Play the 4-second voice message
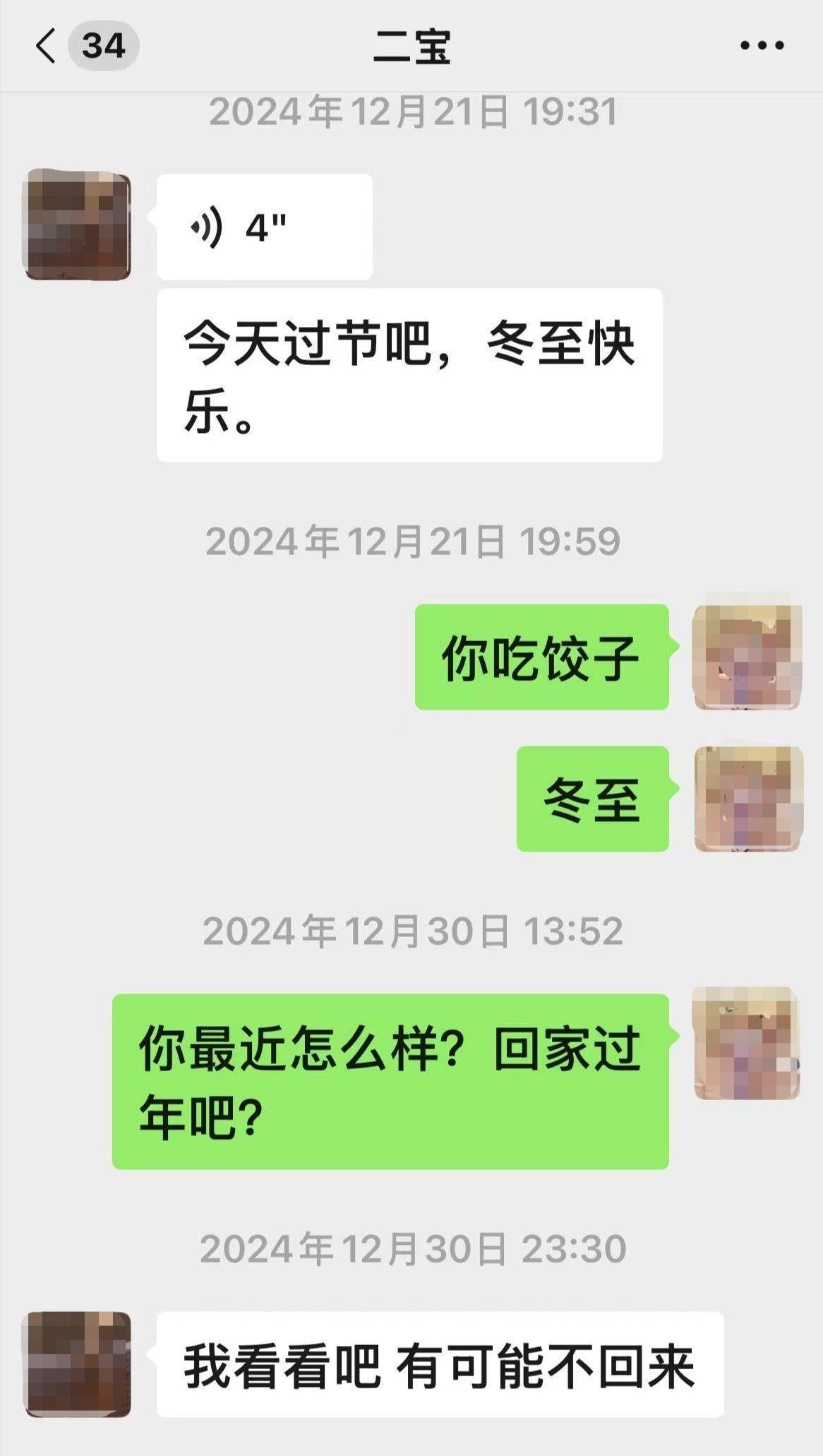The height and width of the screenshot is (1456, 823). (x=264, y=227)
